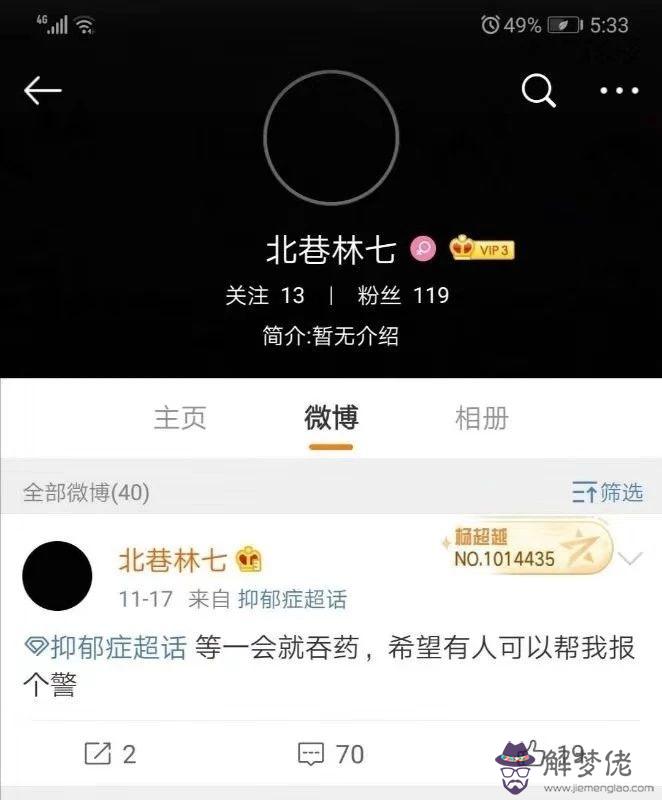Open the three-dot overflow menu

point(619,91)
